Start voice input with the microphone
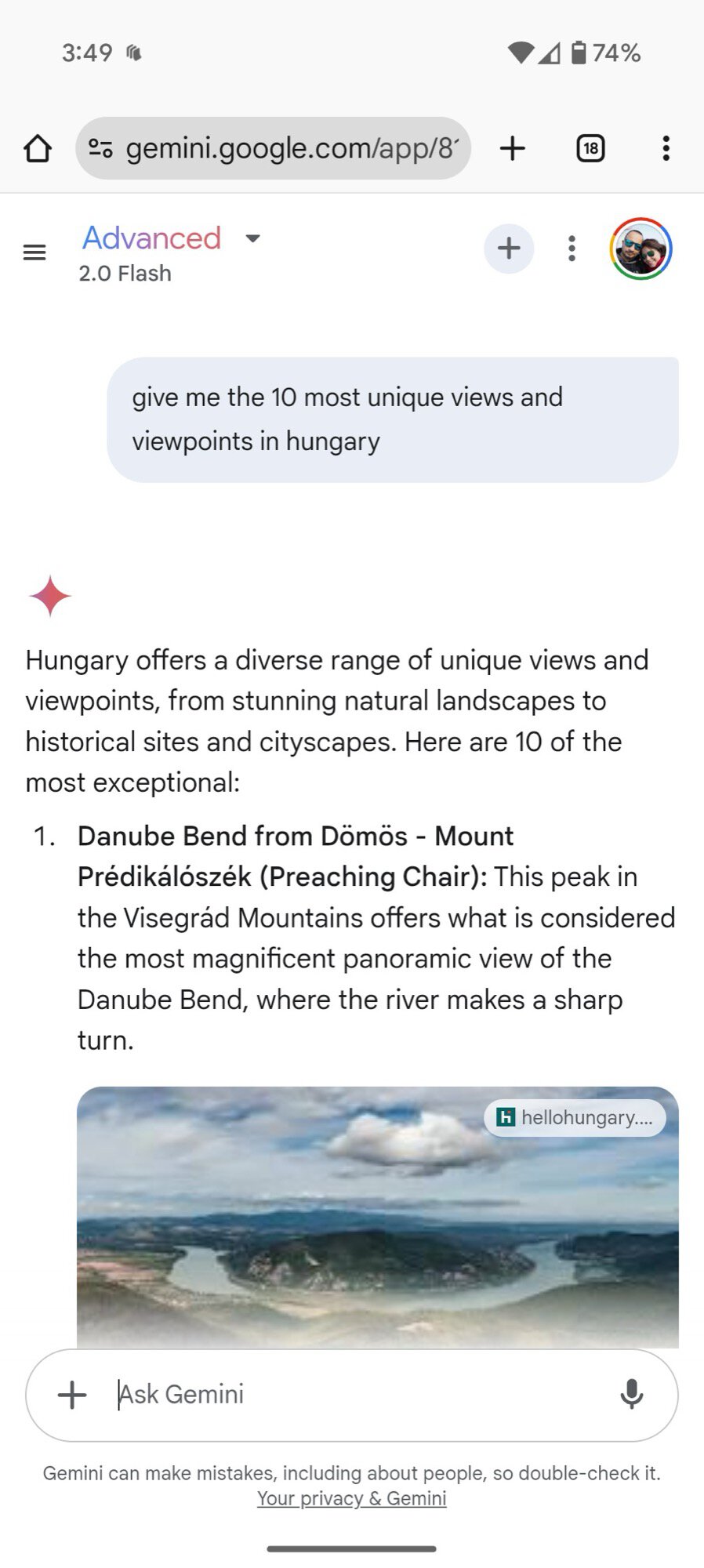Screen dimensions: 704x1568 point(631,1395)
